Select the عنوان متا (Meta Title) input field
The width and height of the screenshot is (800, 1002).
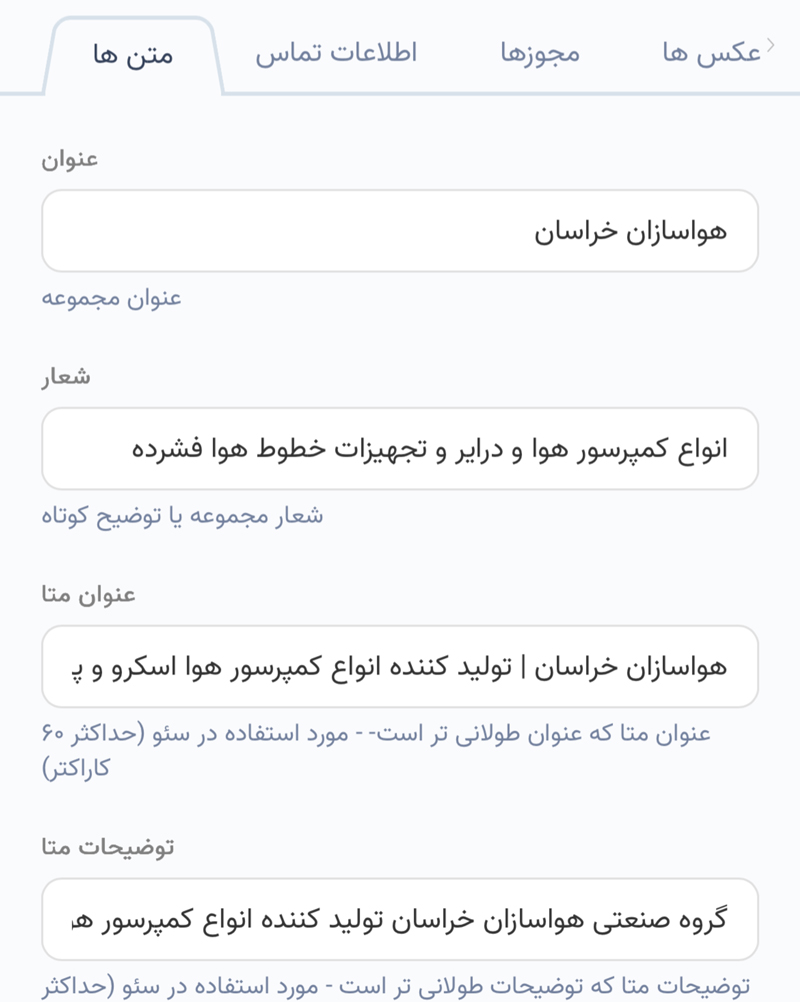[x=400, y=667]
